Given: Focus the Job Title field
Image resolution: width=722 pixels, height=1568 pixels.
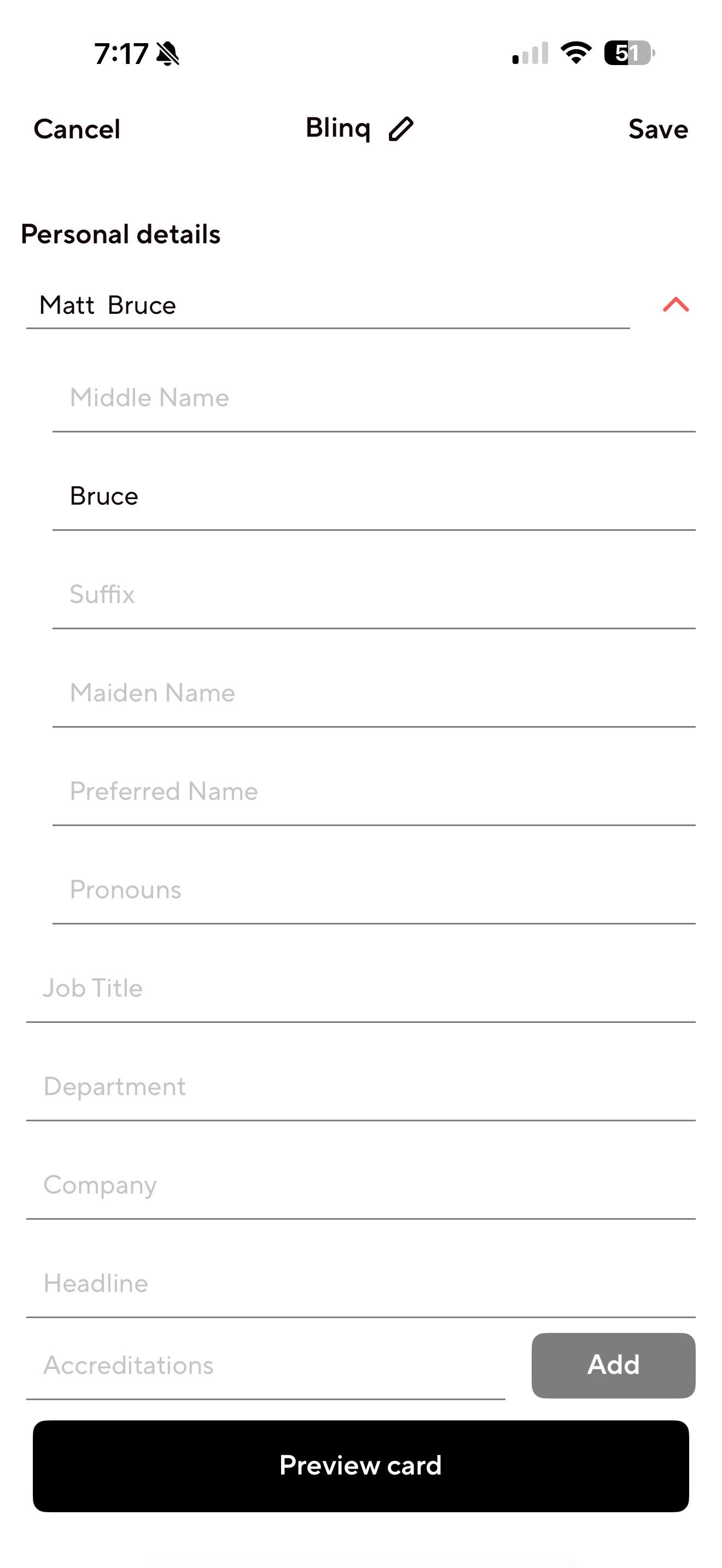Looking at the screenshot, I should (360, 988).
